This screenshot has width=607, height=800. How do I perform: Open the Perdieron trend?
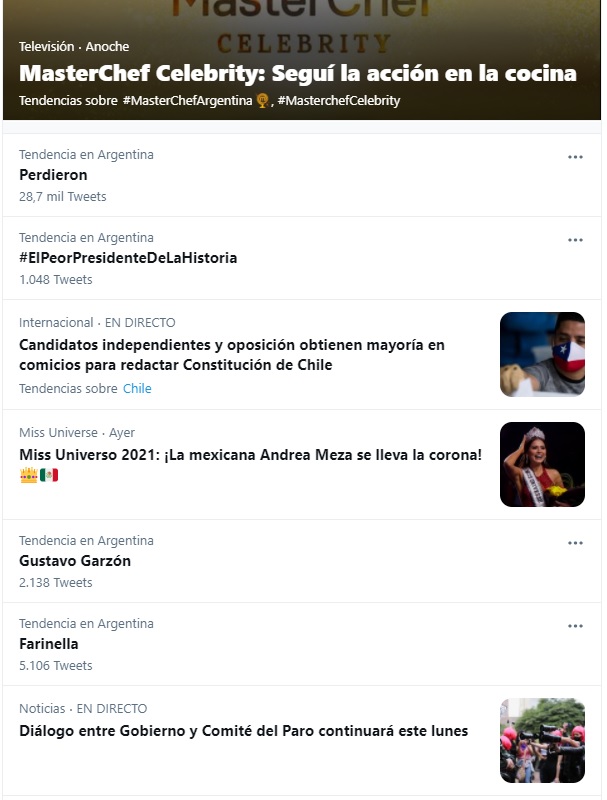click(x=53, y=175)
